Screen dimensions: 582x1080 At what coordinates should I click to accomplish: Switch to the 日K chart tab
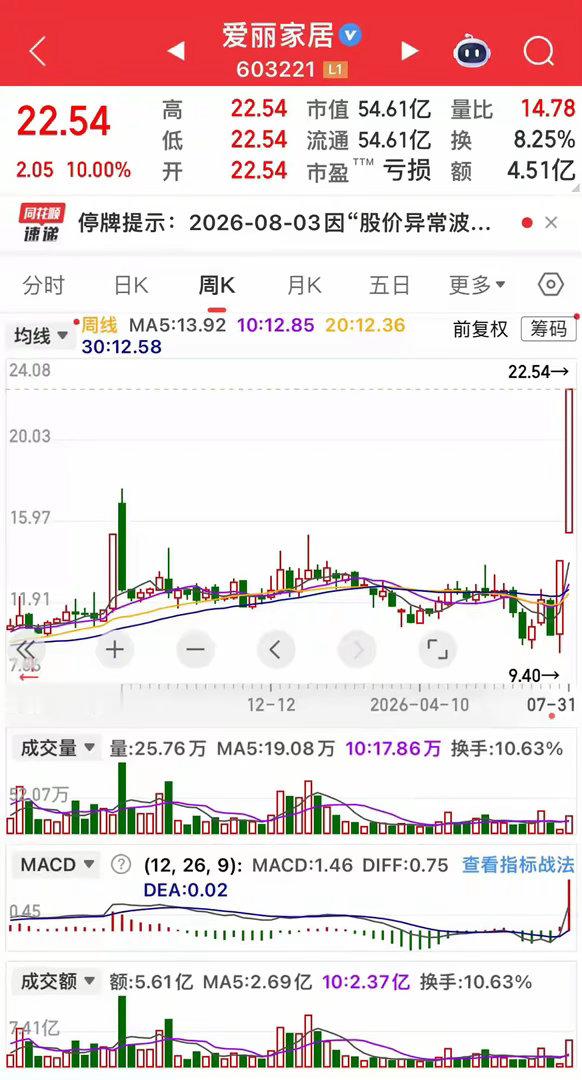pos(131,285)
